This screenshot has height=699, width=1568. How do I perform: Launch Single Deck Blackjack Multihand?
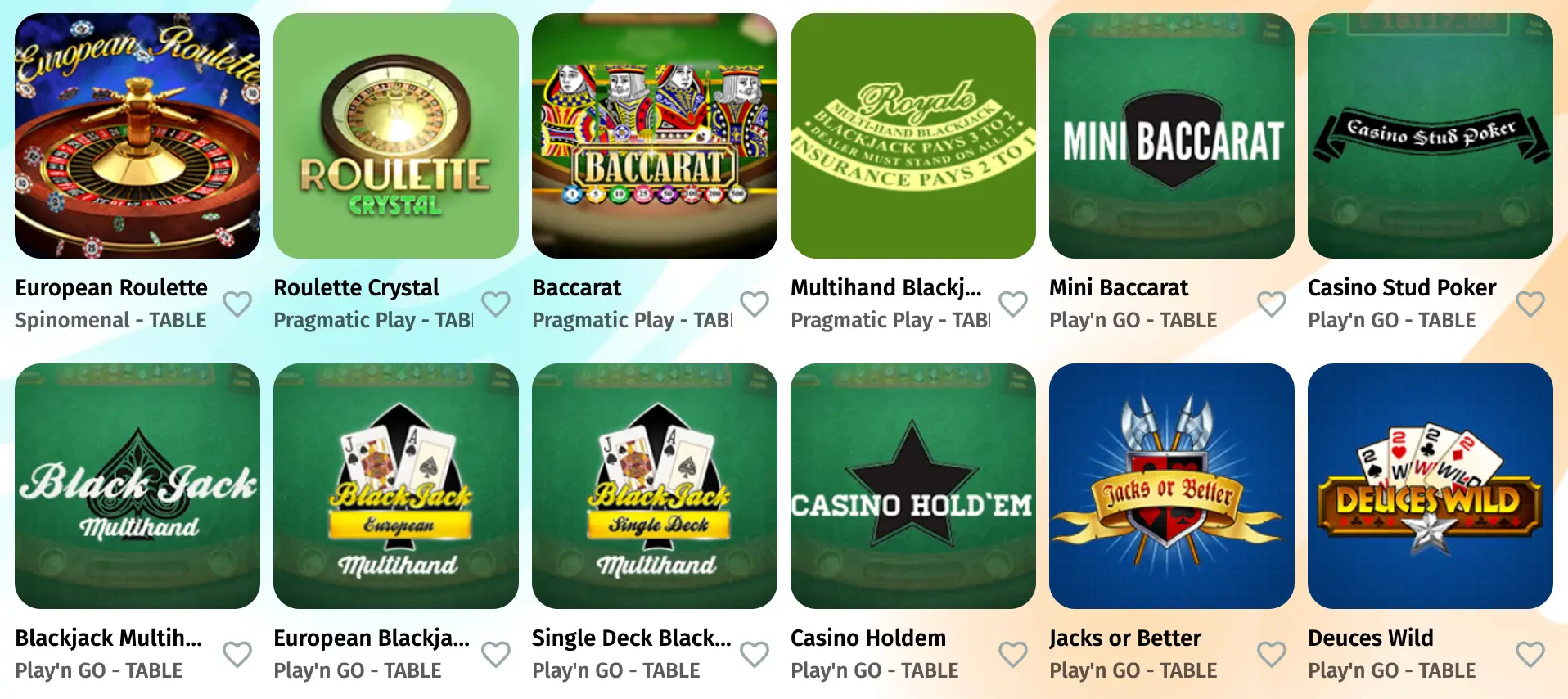tap(655, 486)
